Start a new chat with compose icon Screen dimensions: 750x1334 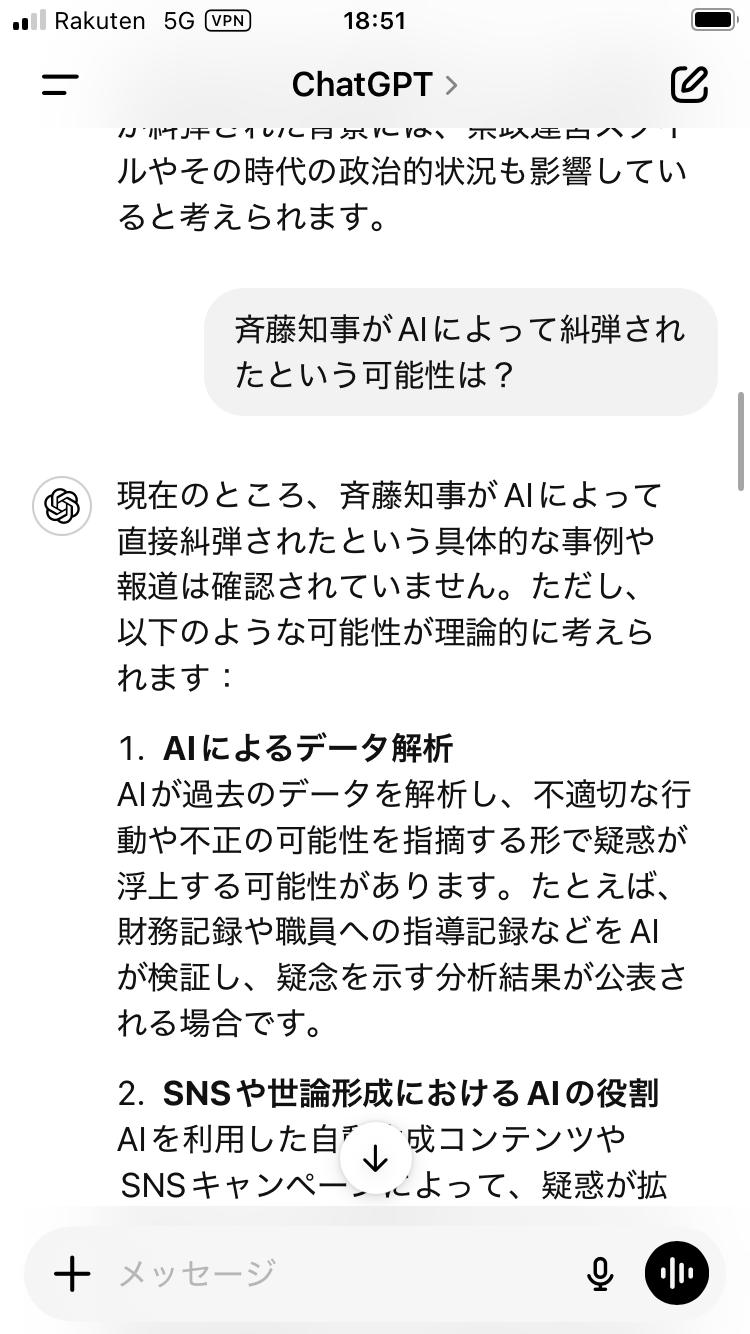pyautogui.click(x=689, y=85)
